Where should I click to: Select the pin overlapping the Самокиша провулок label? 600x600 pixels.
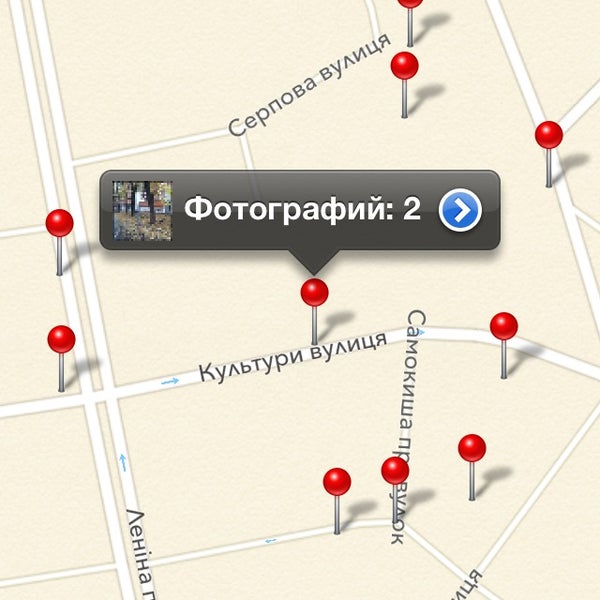click(395, 471)
